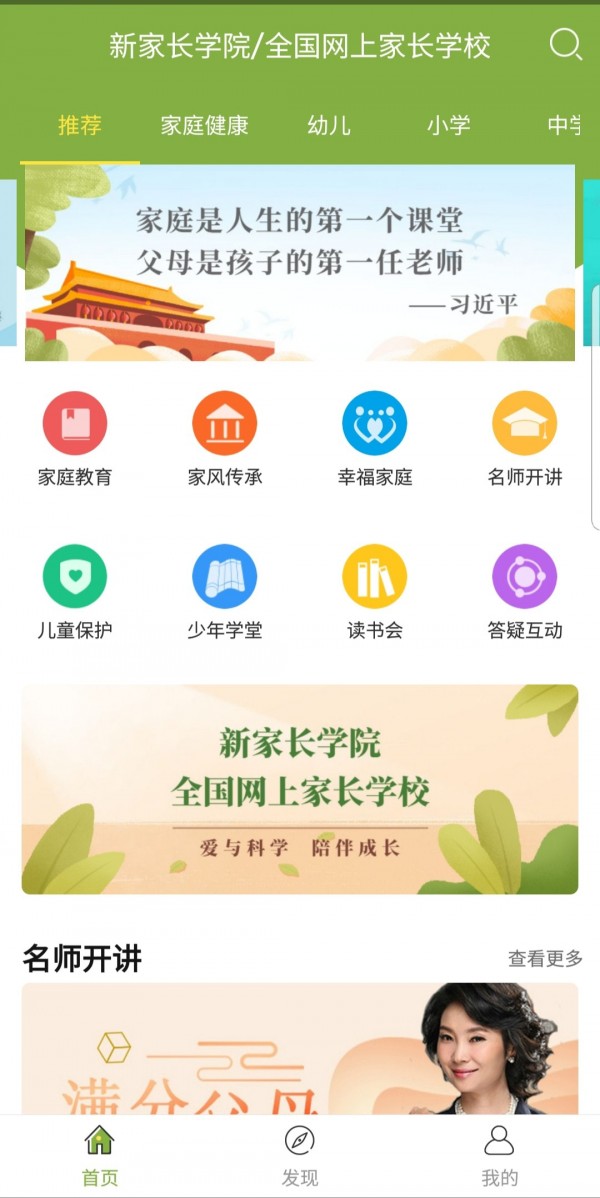
Task: Switch to the 家庭健康 tab
Action: (x=204, y=126)
